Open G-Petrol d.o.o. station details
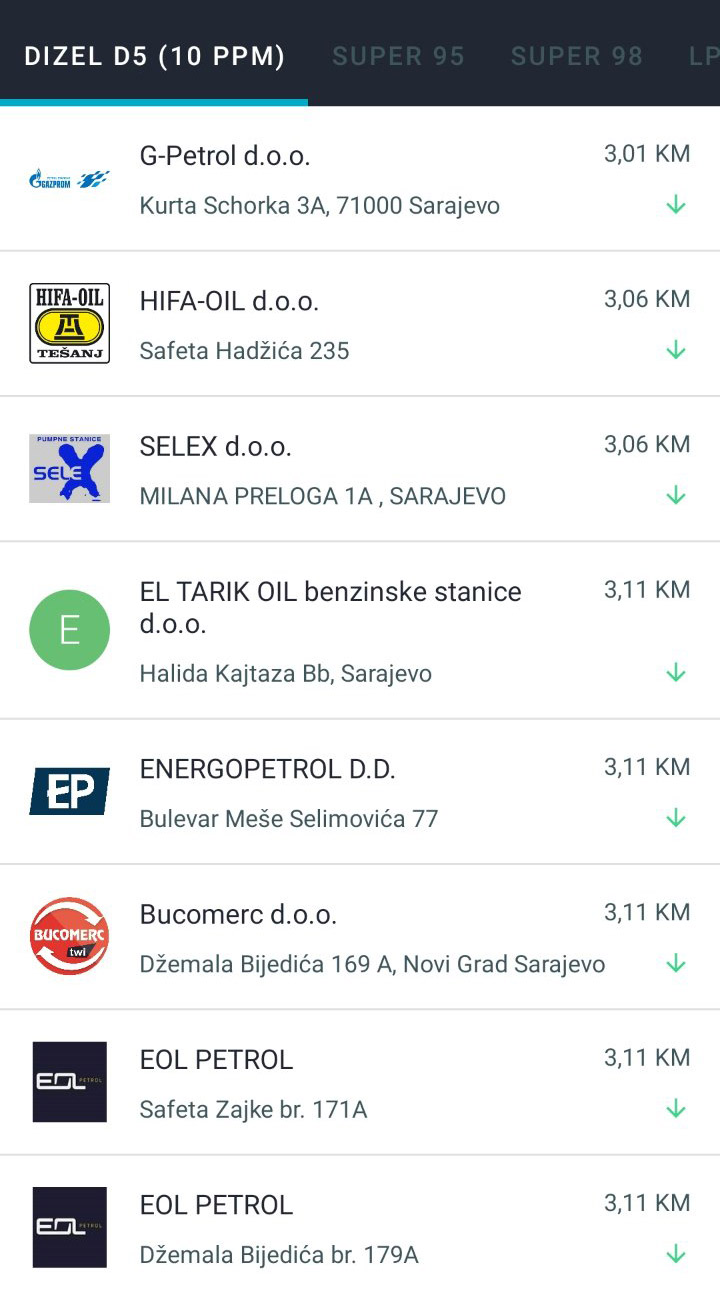This screenshot has width=720, height=1299. pyautogui.click(x=360, y=179)
